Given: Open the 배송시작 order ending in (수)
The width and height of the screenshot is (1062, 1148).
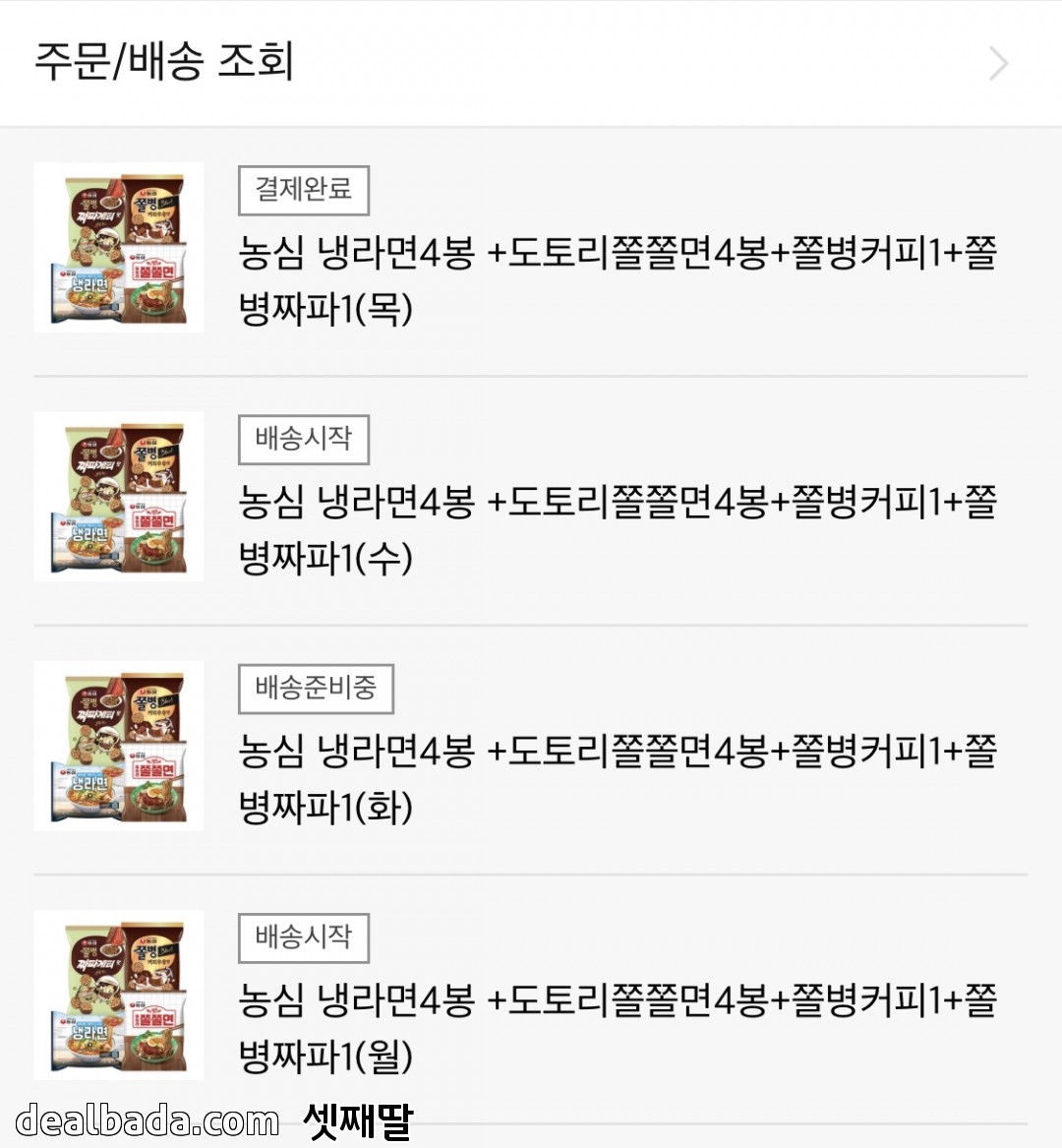Looking at the screenshot, I should coord(618,529).
